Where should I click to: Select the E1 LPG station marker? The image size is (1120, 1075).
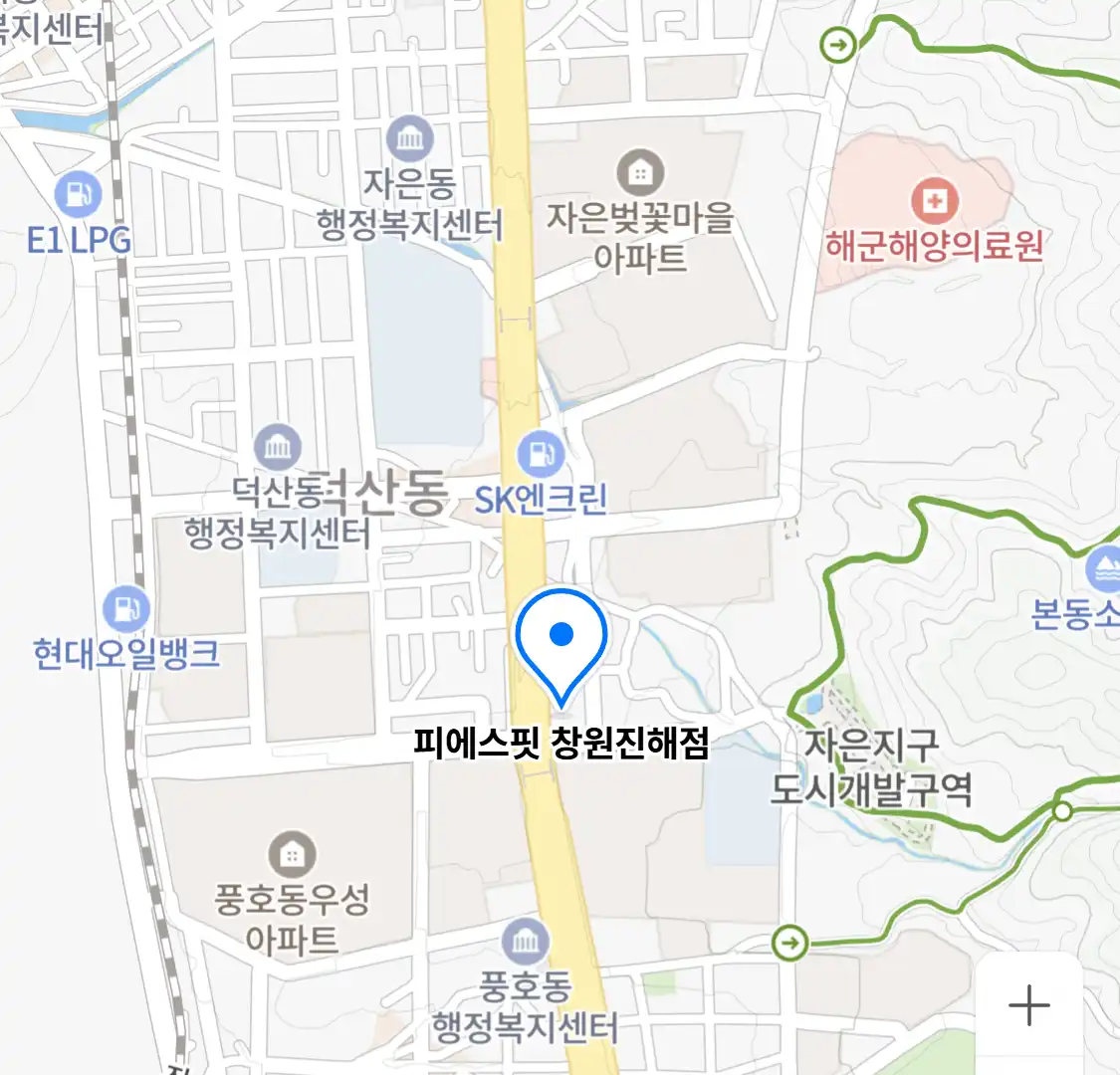[x=78, y=194]
